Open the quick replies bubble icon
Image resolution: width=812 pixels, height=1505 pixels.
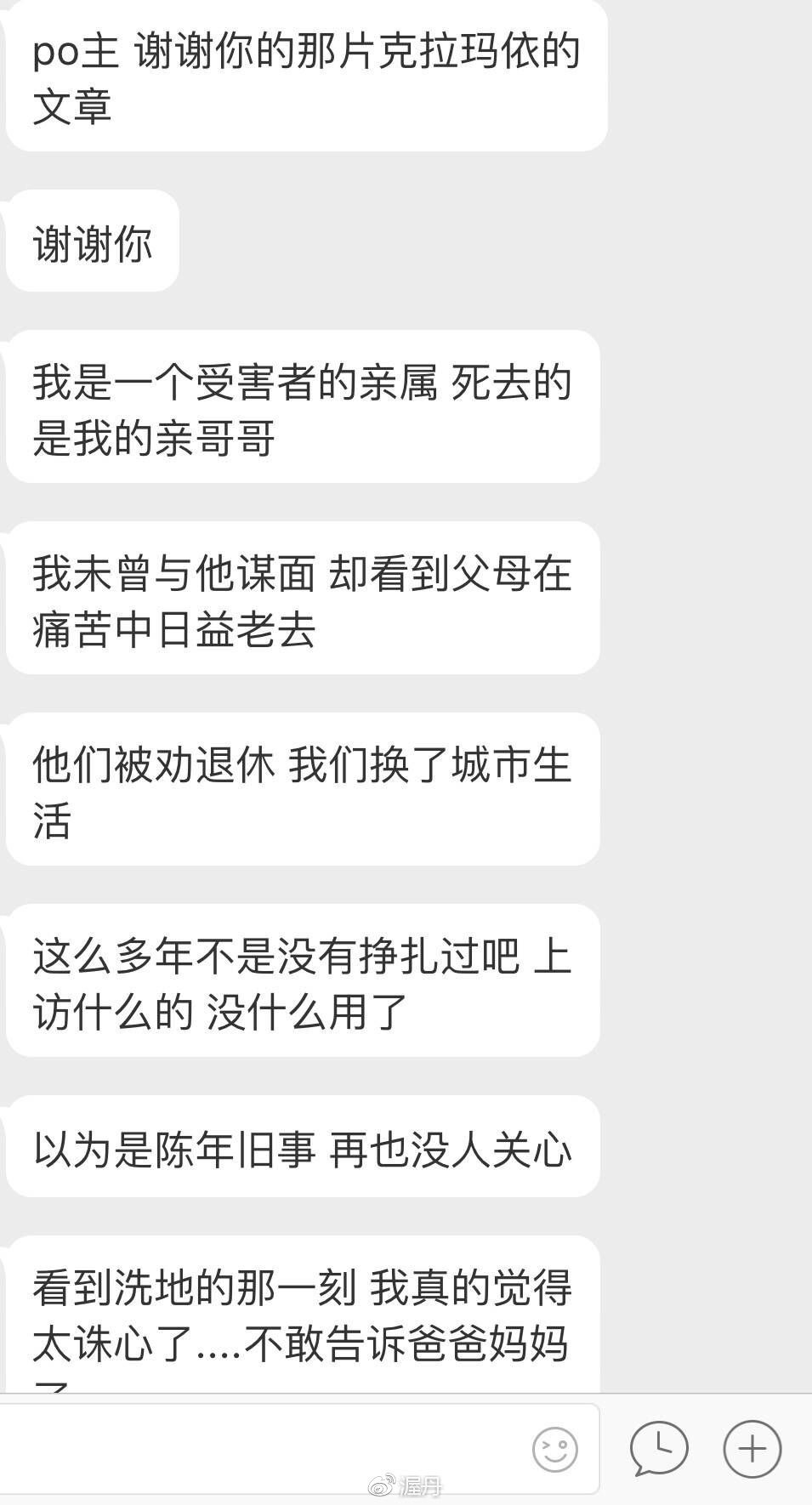659,1448
